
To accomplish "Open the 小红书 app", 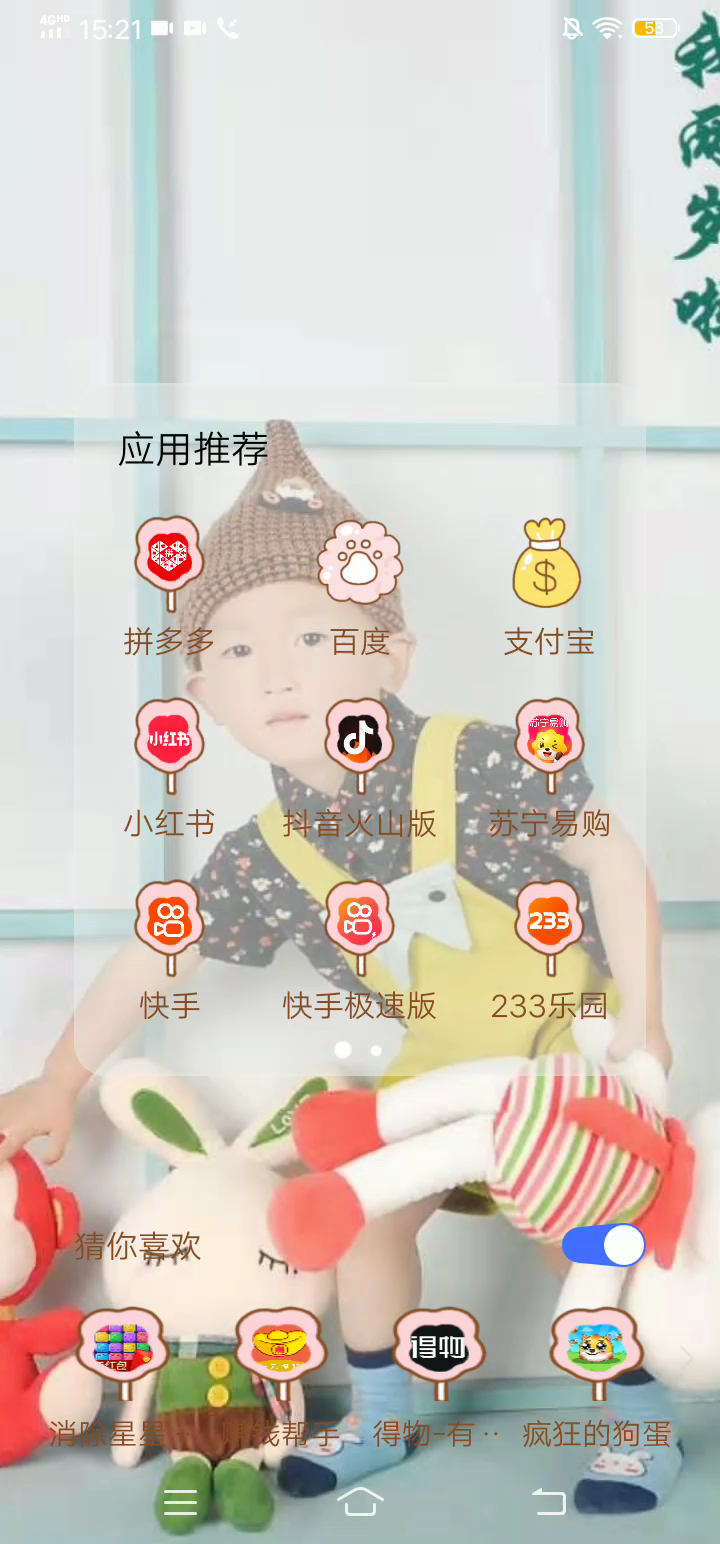I will point(169,742).
